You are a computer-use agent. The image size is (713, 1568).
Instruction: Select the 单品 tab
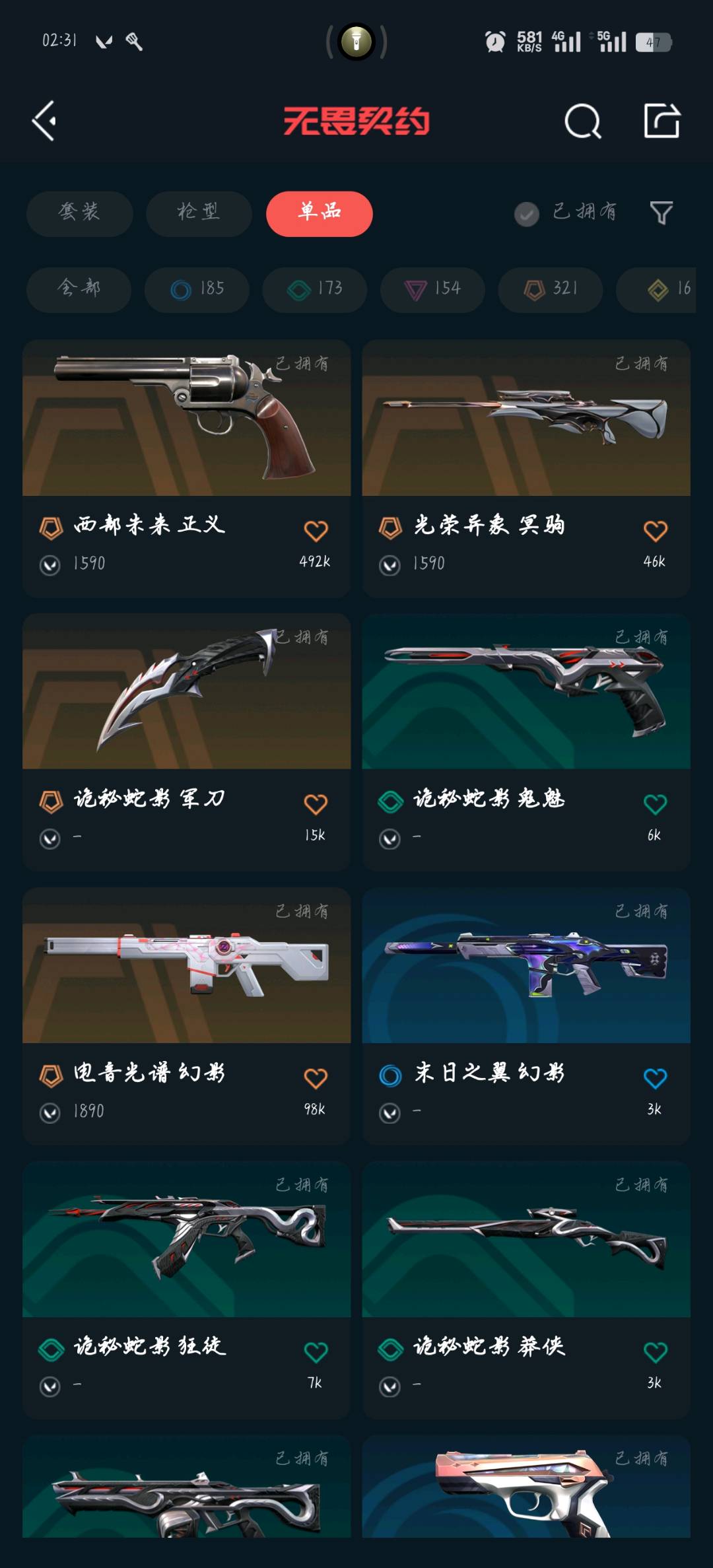coord(320,213)
